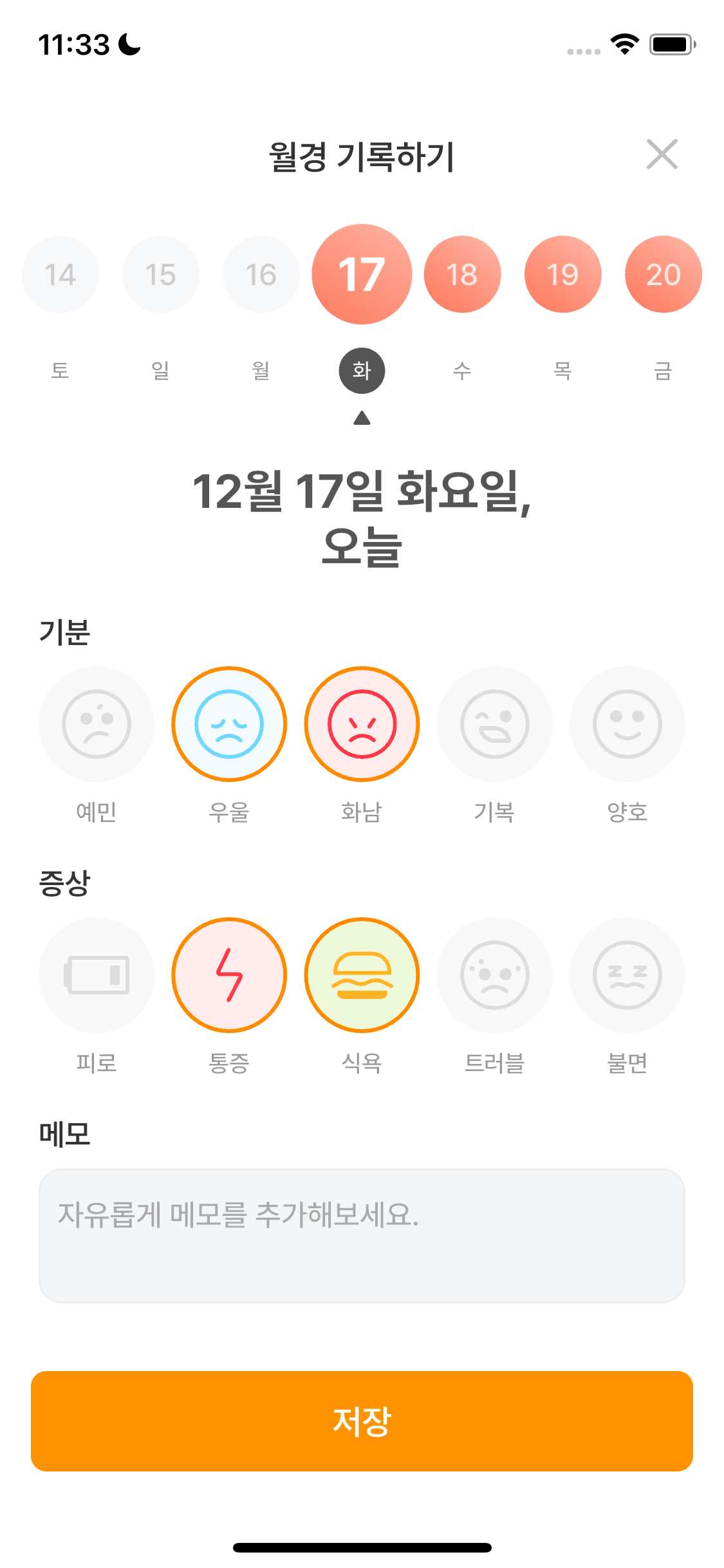
Task: Tap the highlighted 화 weekday badge
Action: tap(362, 370)
